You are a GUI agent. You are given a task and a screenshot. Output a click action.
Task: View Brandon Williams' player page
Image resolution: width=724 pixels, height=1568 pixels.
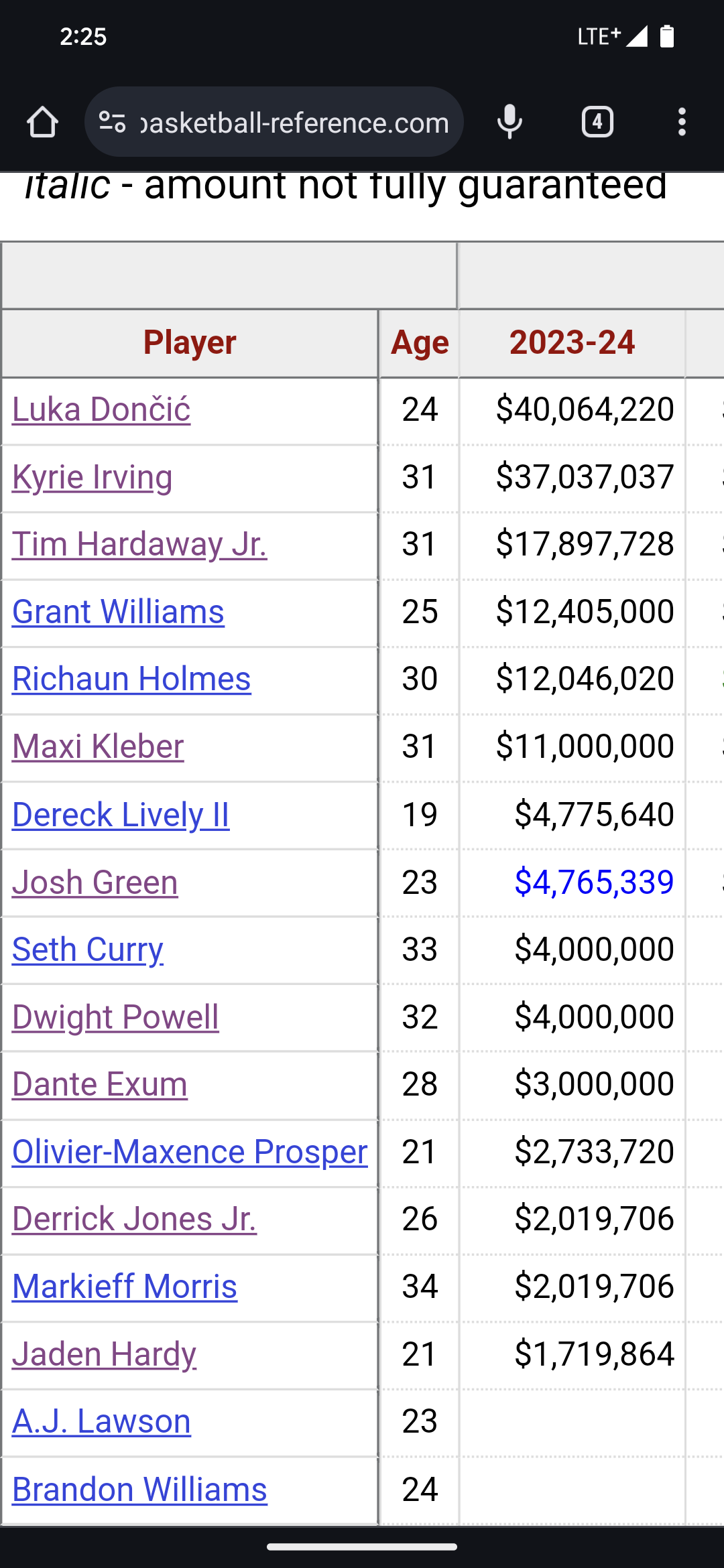(x=139, y=1490)
